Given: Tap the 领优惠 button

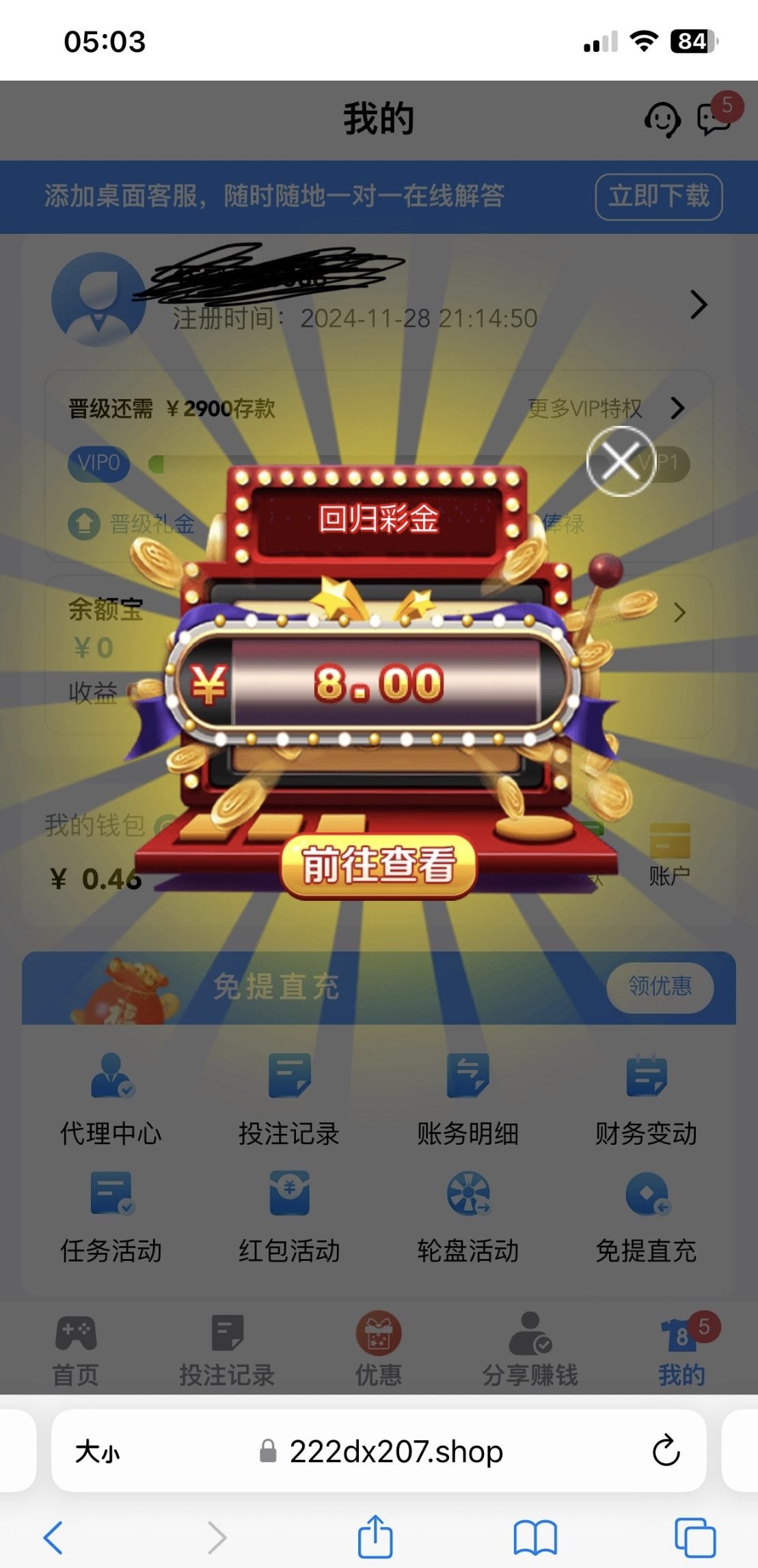Looking at the screenshot, I should (660, 986).
